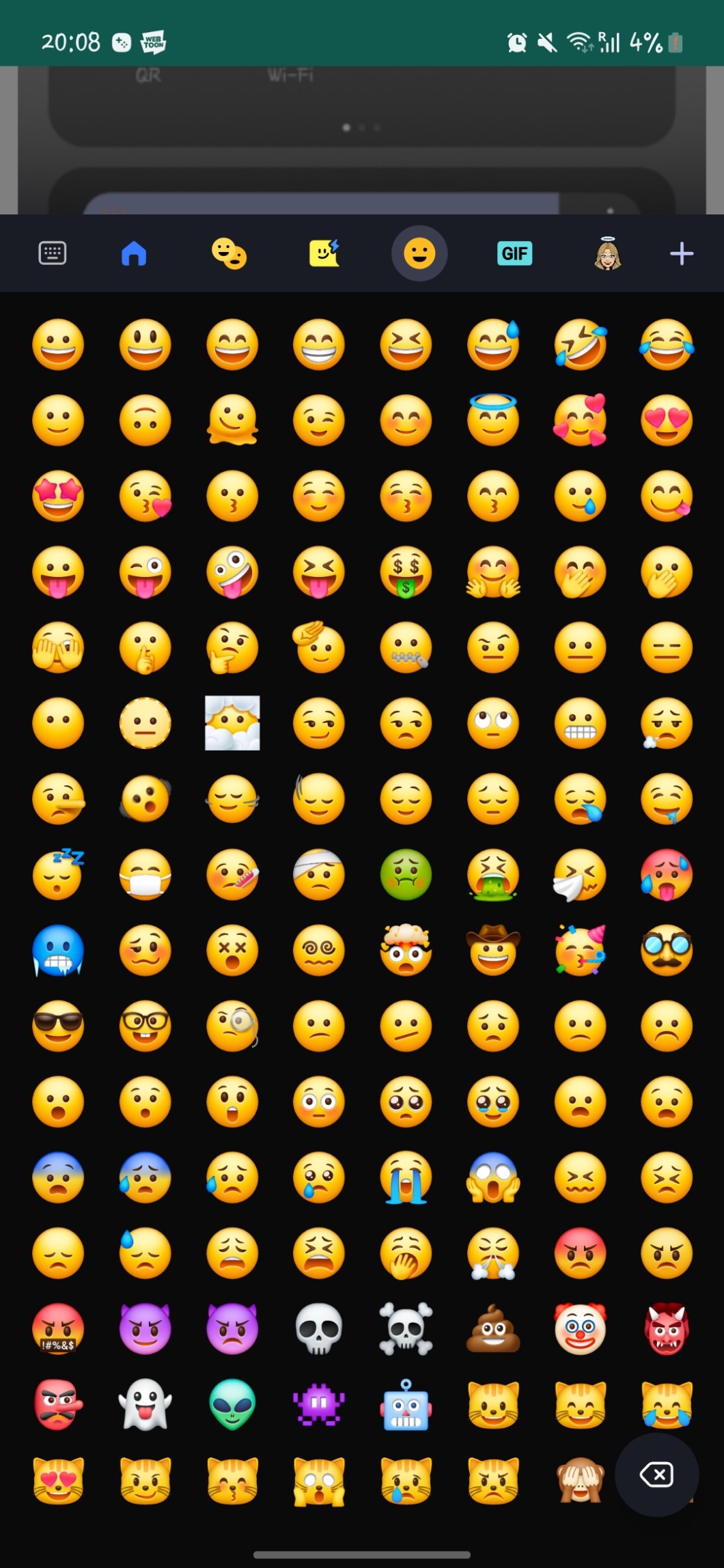Select the star-struck face emoji

pyautogui.click(x=58, y=496)
